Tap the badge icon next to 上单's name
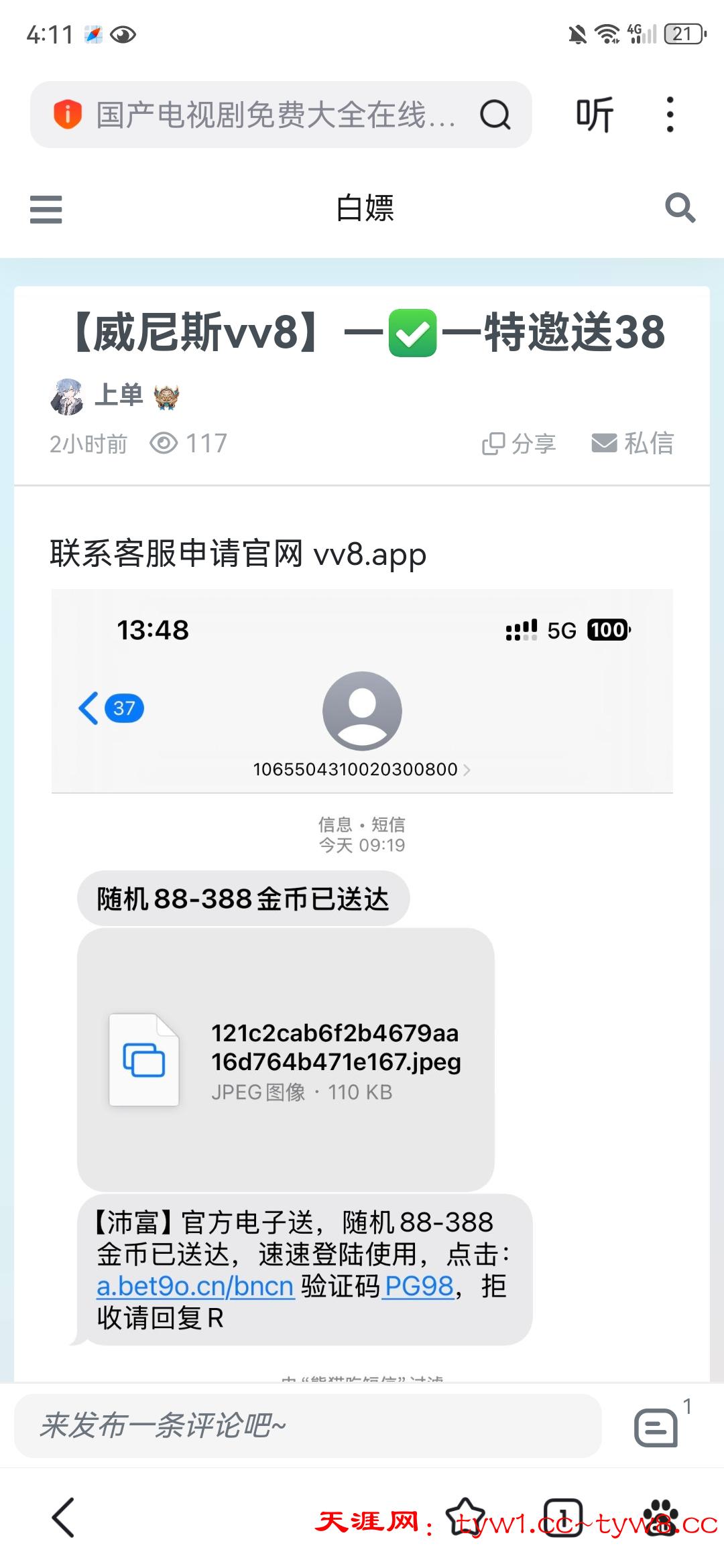The image size is (724, 1568). (164, 395)
